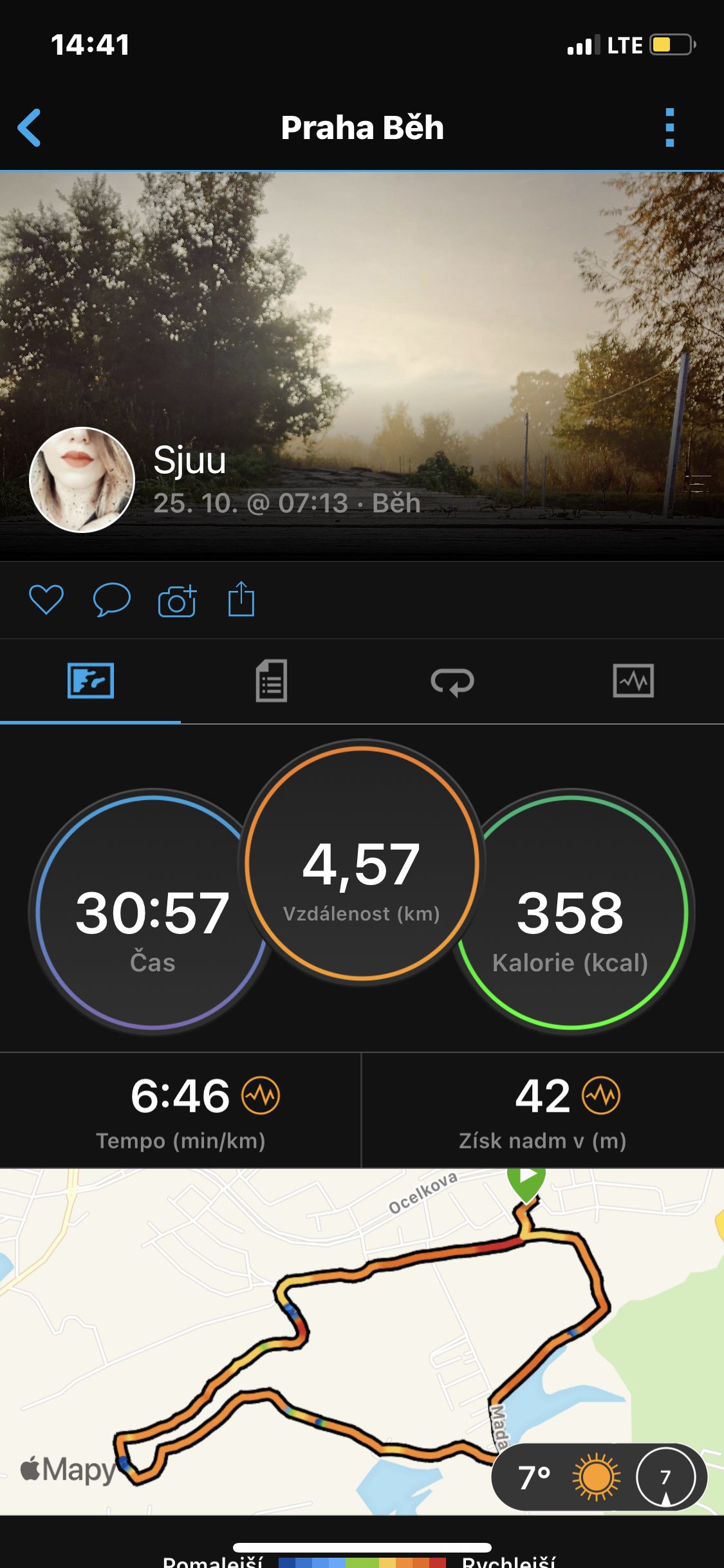Switch to the charts tab
The image size is (724, 1568).
tap(633, 680)
